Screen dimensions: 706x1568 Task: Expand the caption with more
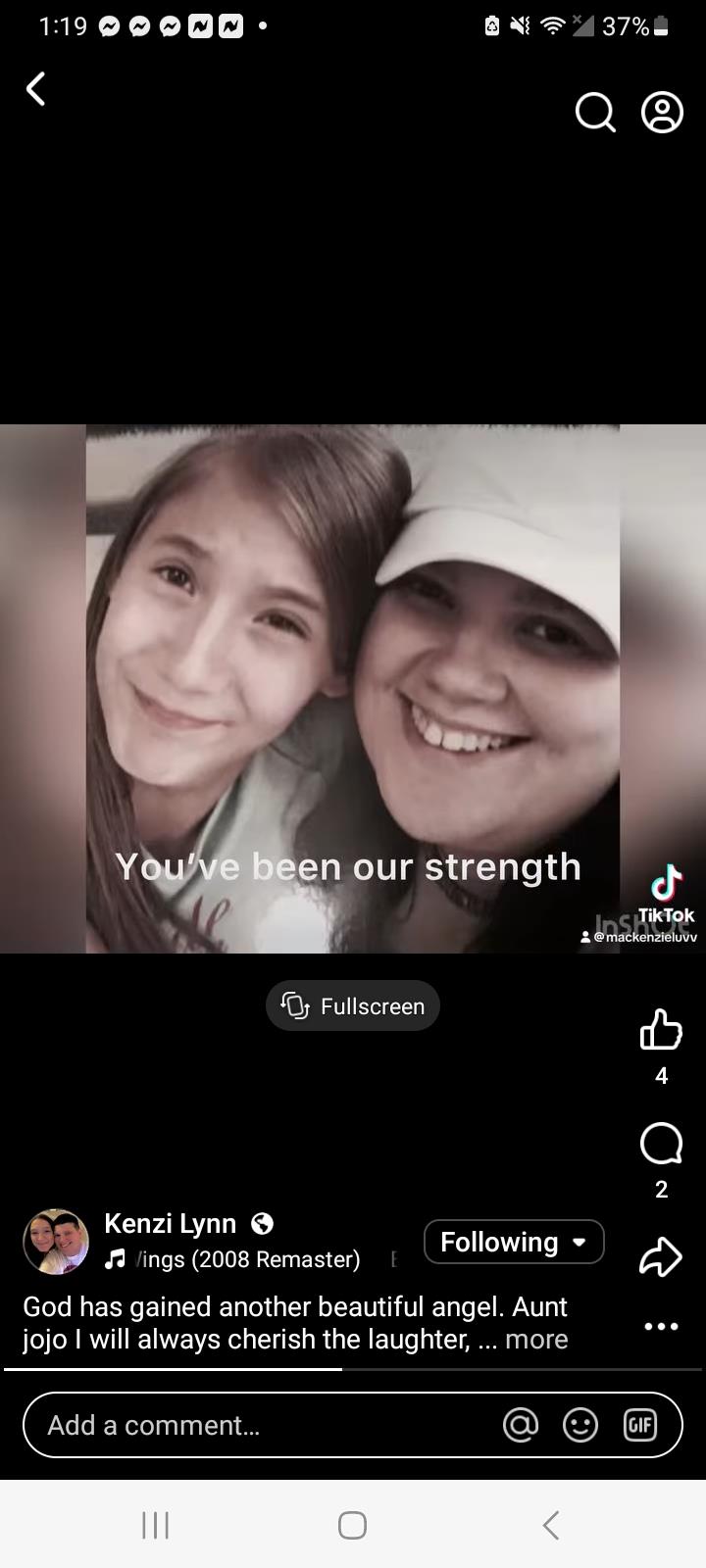(536, 1340)
